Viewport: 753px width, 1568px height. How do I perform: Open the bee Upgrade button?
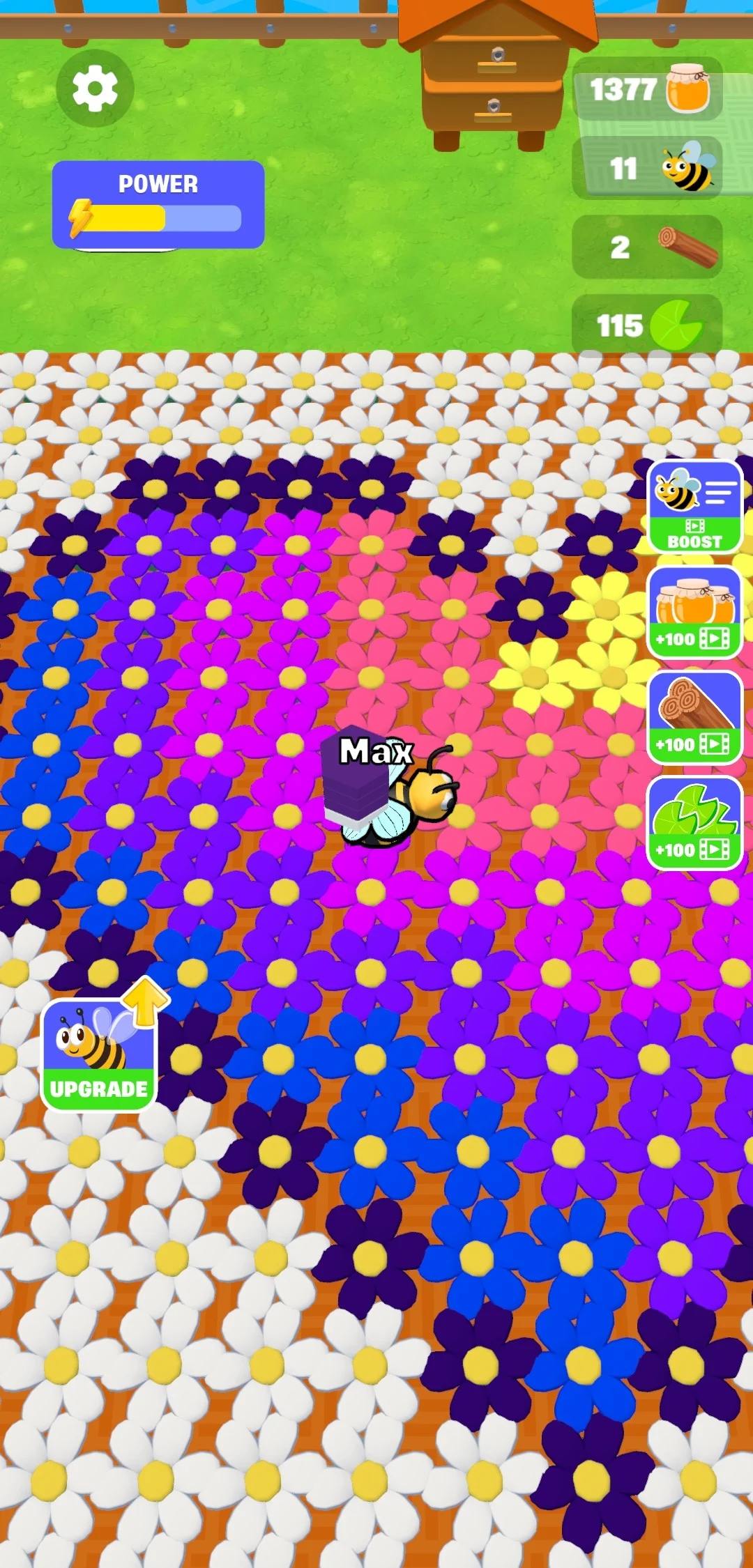point(98,1055)
